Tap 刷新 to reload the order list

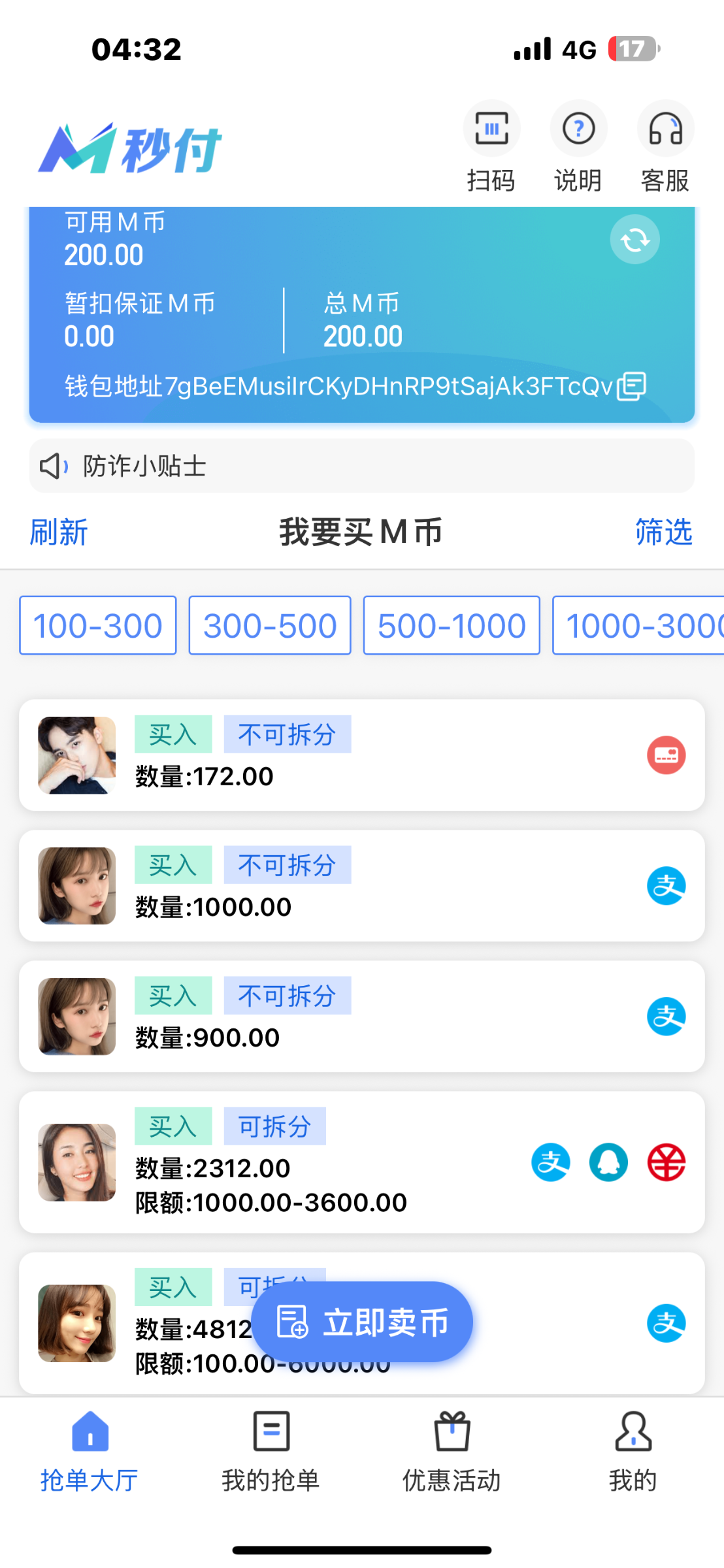pyautogui.click(x=59, y=532)
